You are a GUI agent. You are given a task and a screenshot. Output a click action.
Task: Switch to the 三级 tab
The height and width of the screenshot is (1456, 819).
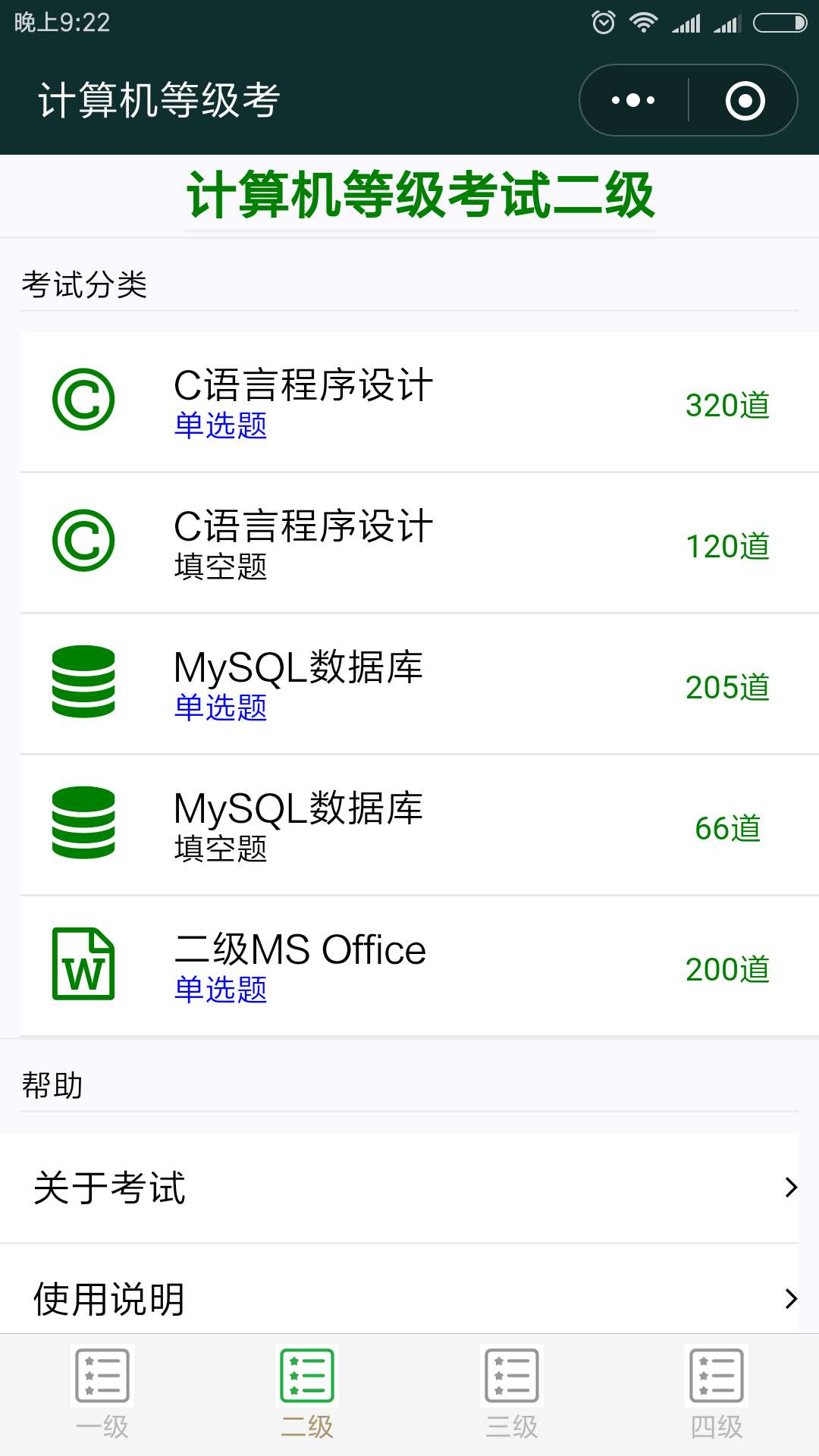tap(512, 1394)
